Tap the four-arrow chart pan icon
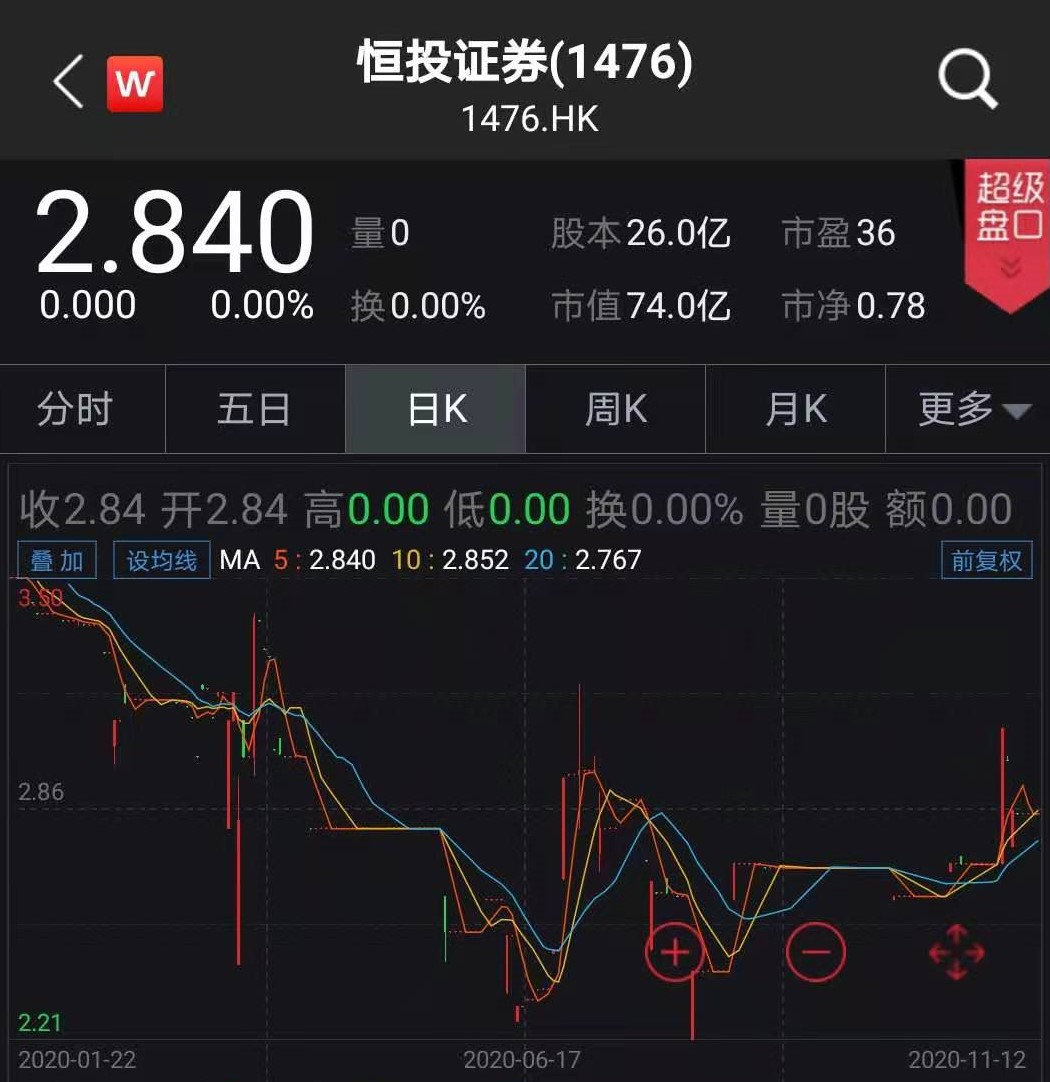This screenshot has width=1050, height=1082. (956, 953)
